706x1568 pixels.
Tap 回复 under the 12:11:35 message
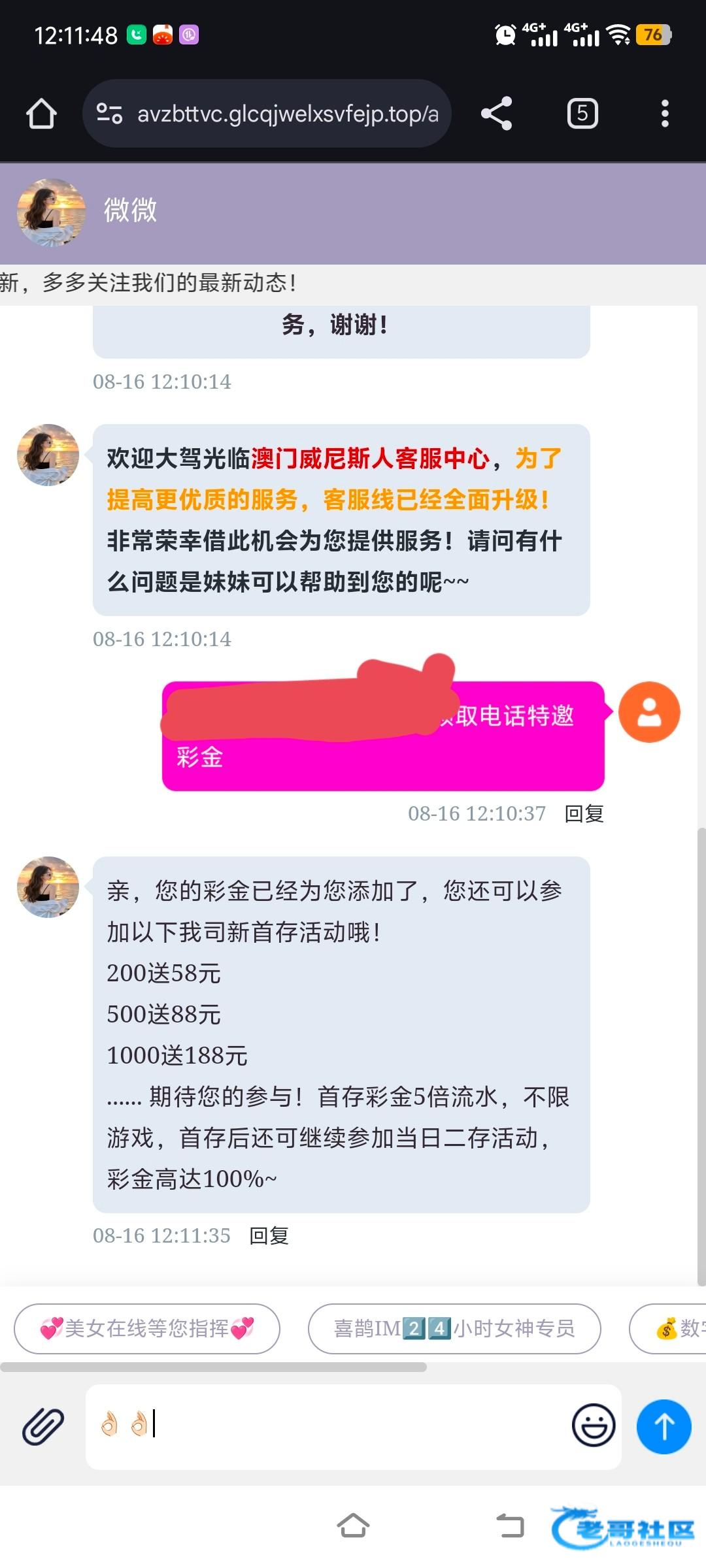[269, 1235]
